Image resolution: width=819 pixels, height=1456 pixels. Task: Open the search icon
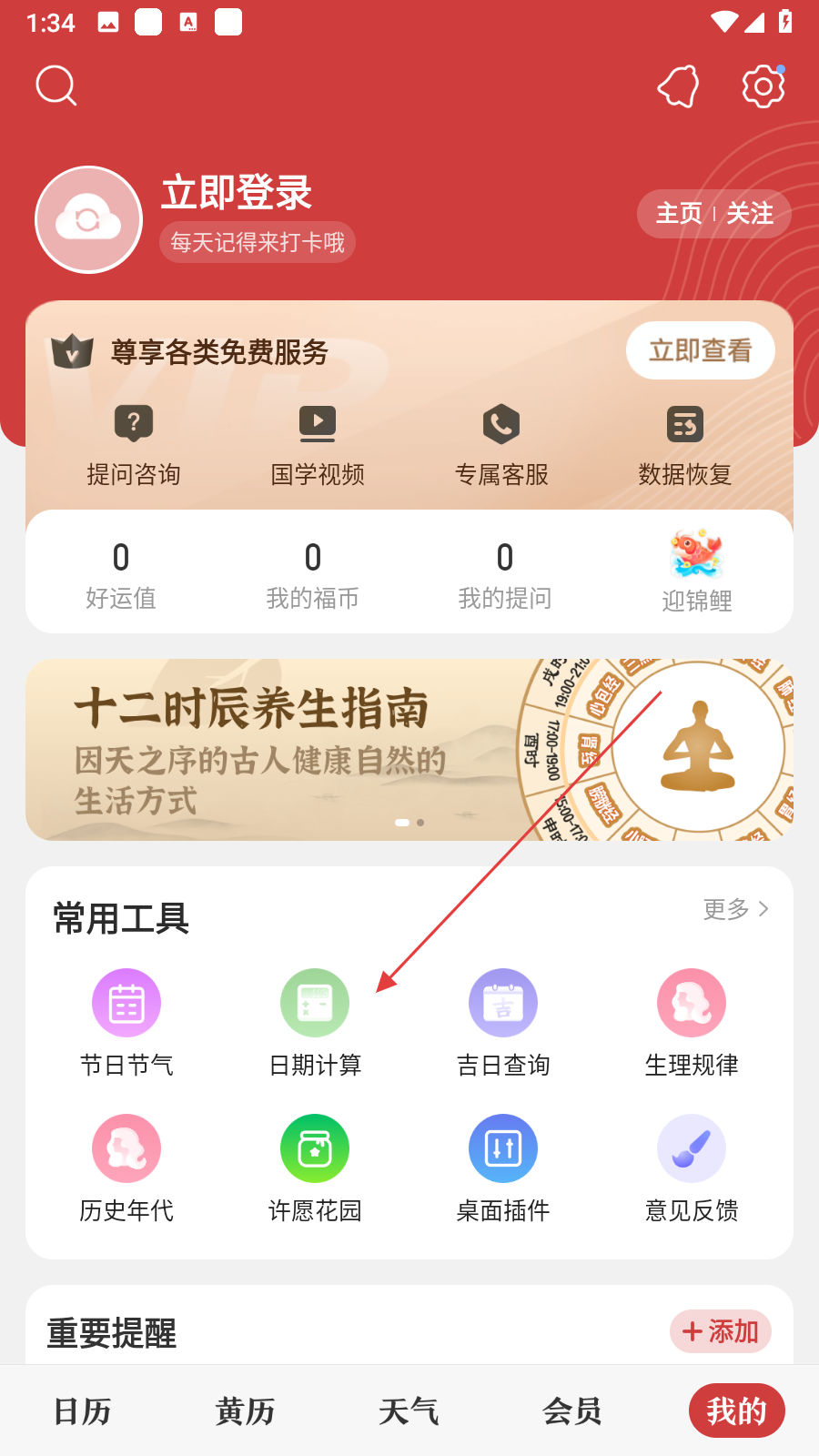(56, 86)
